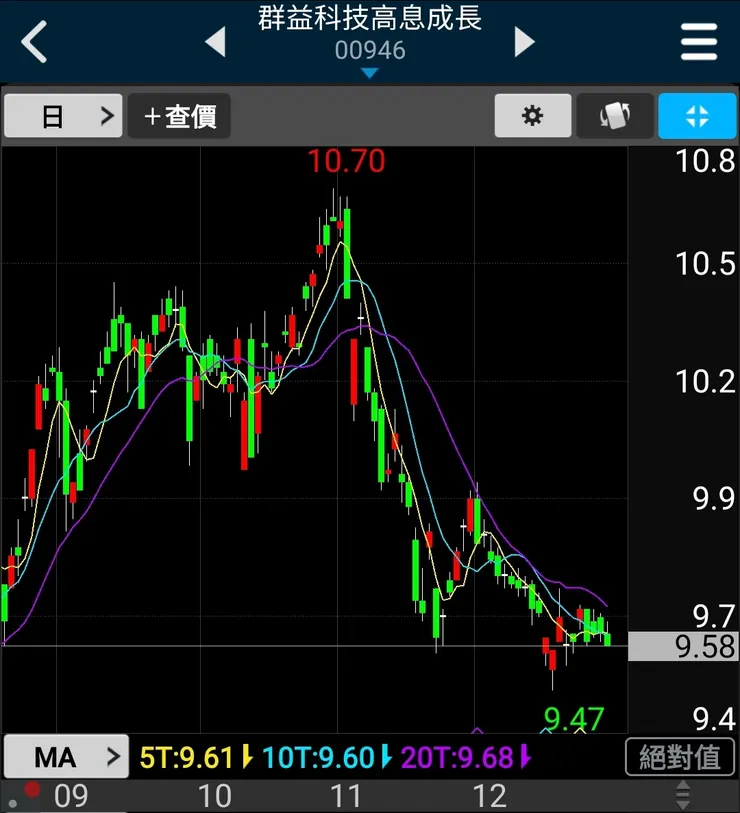The height and width of the screenshot is (813, 740).
Task: Go back using the top-left arrow
Action: coord(35,42)
